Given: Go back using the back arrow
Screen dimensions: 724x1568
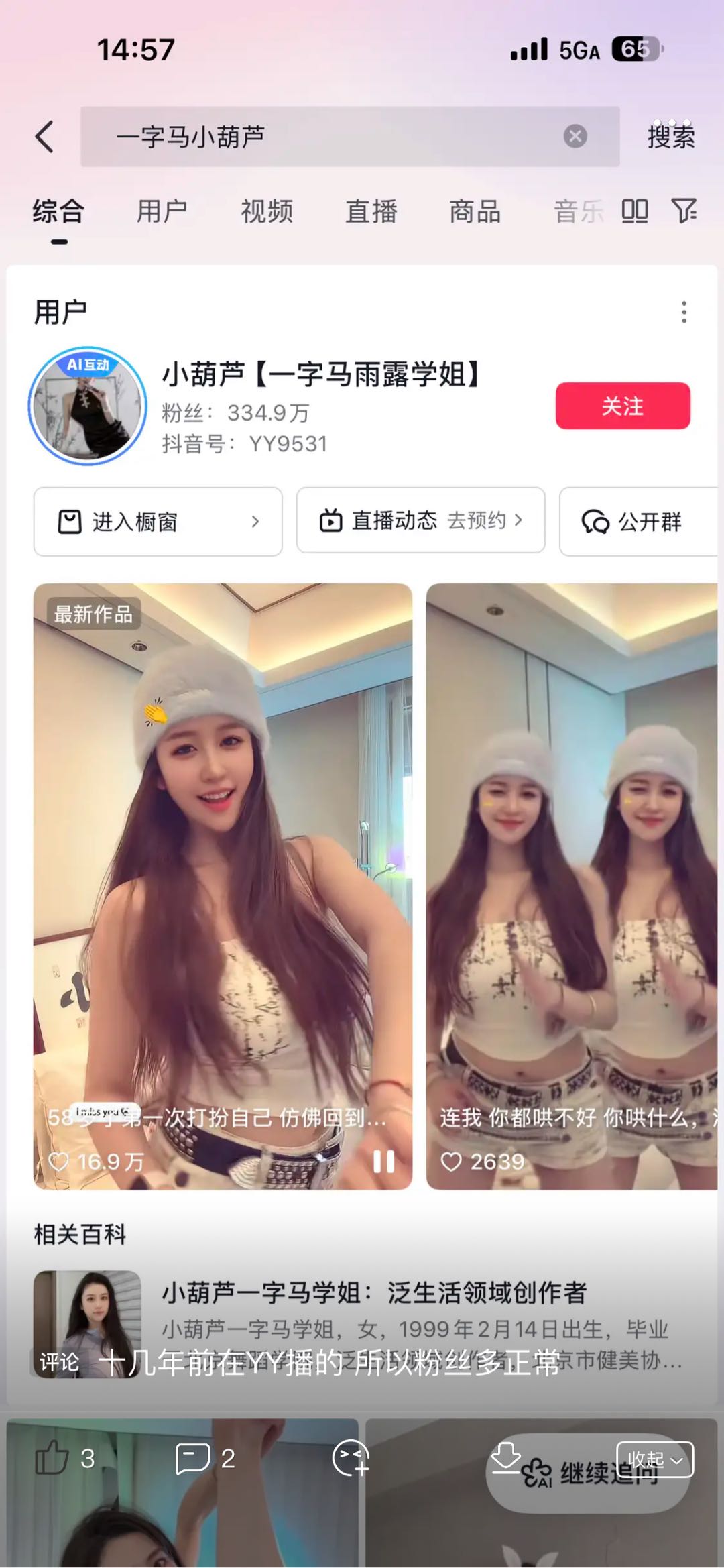Looking at the screenshot, I should (45, 137).
